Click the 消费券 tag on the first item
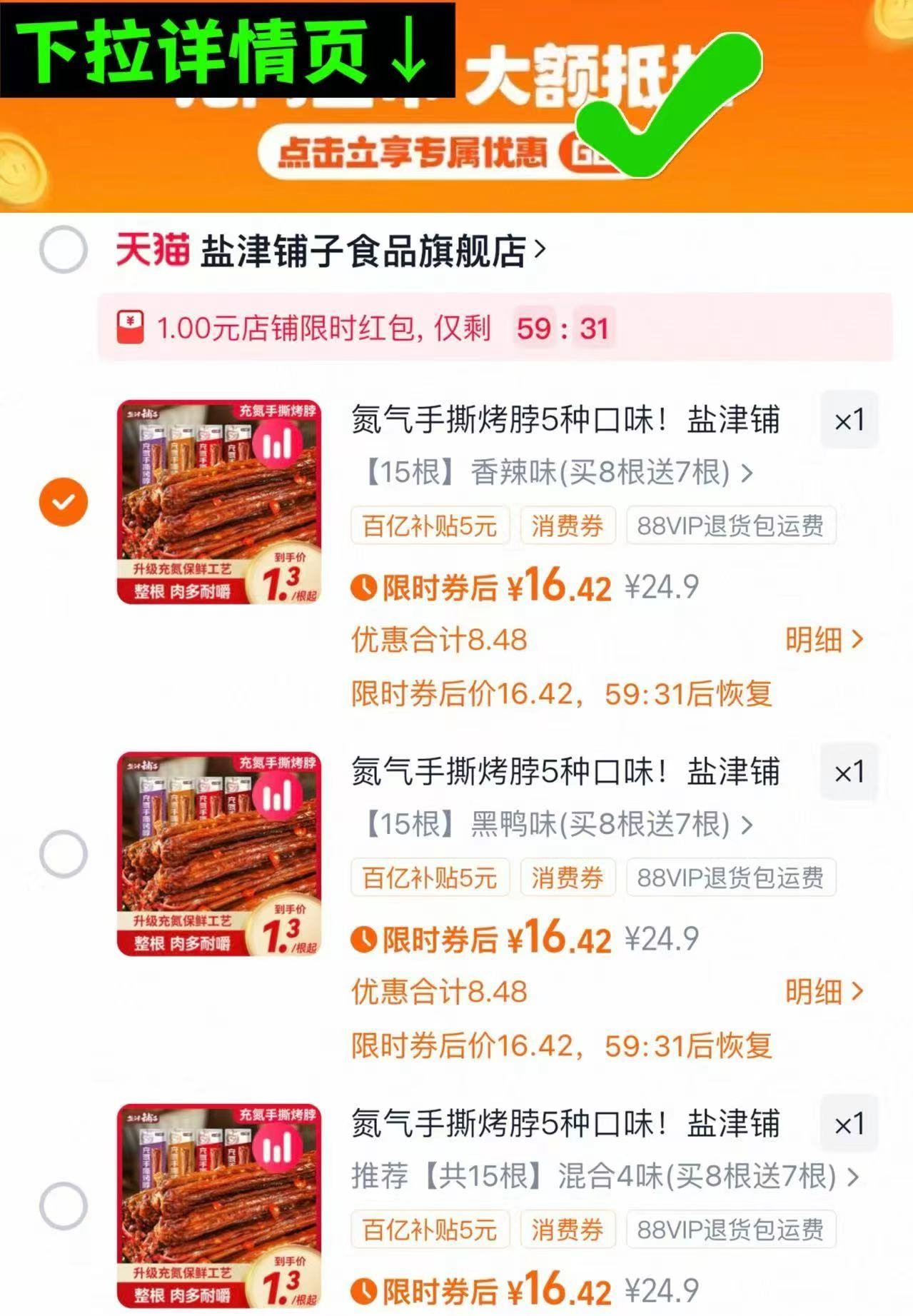The height and width of the screenshot is (1316, 913). tap(567, 526)
